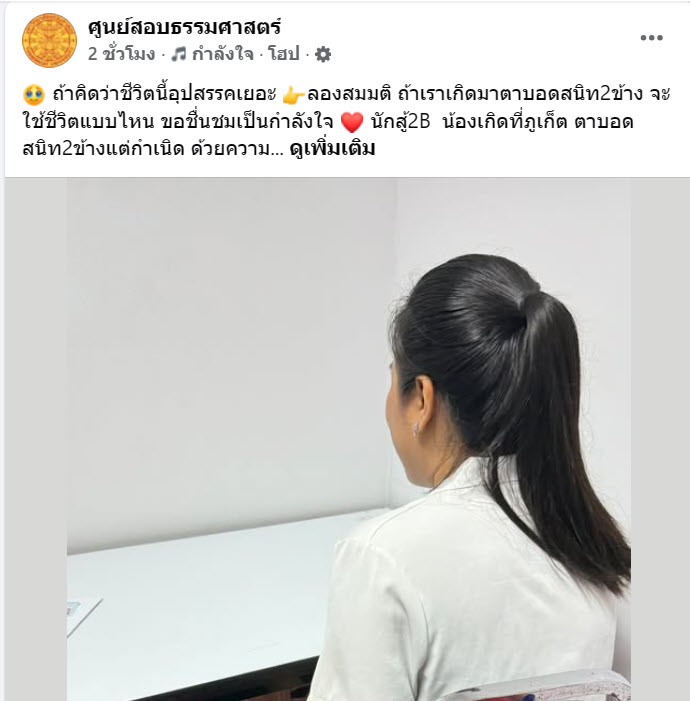Viewport: 690px width, 701px height.
Task: Open the 2 ชั่วโมง timestamp link
Action: click(x=121, y=54)
